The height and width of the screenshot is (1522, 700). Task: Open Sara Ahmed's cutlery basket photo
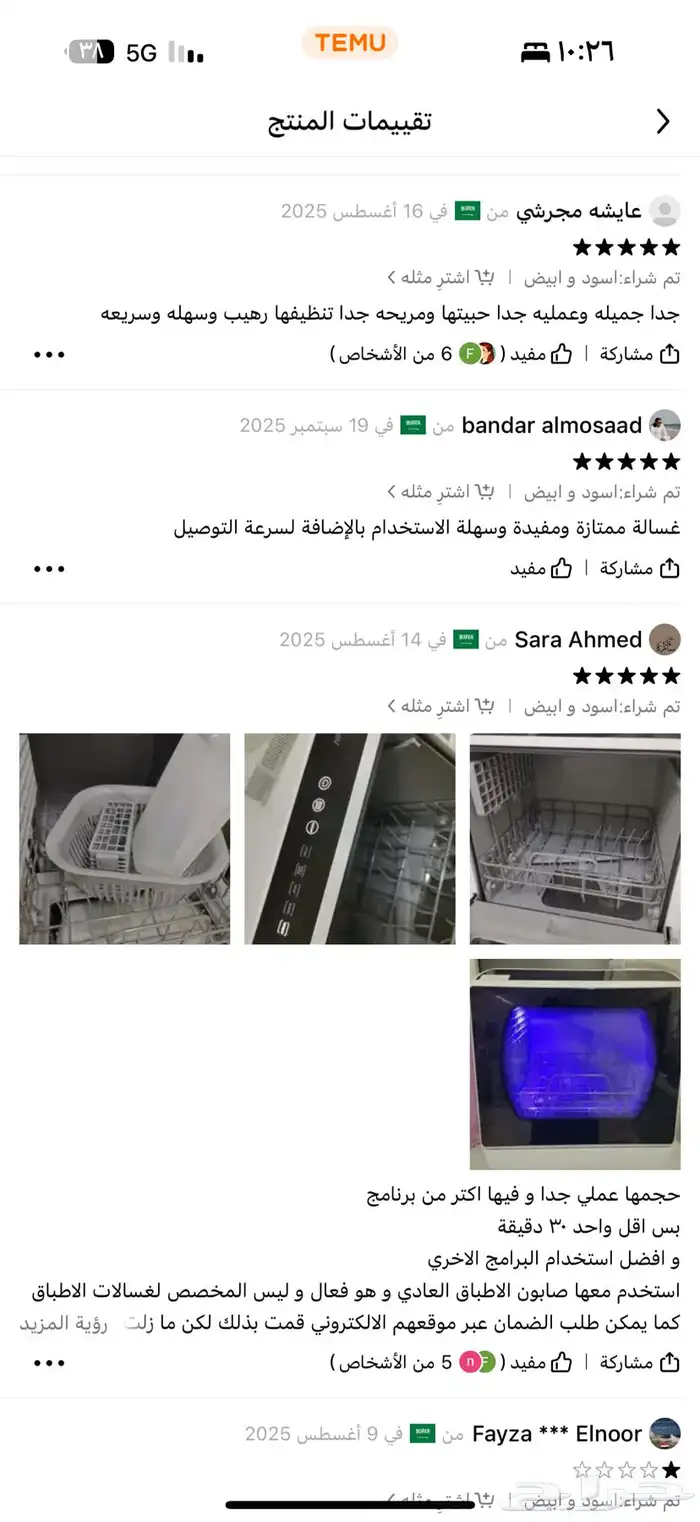(124, 838)
